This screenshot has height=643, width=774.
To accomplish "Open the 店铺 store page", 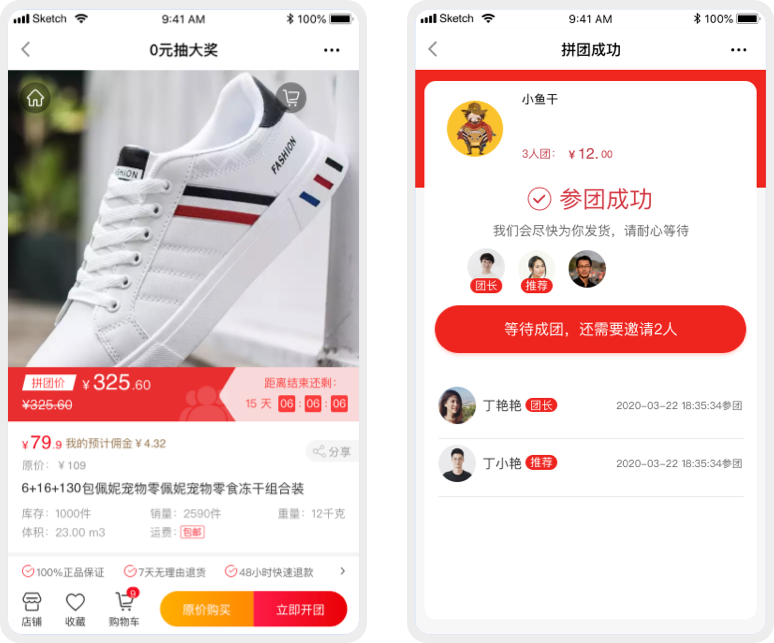I will [x=32, y=608].
